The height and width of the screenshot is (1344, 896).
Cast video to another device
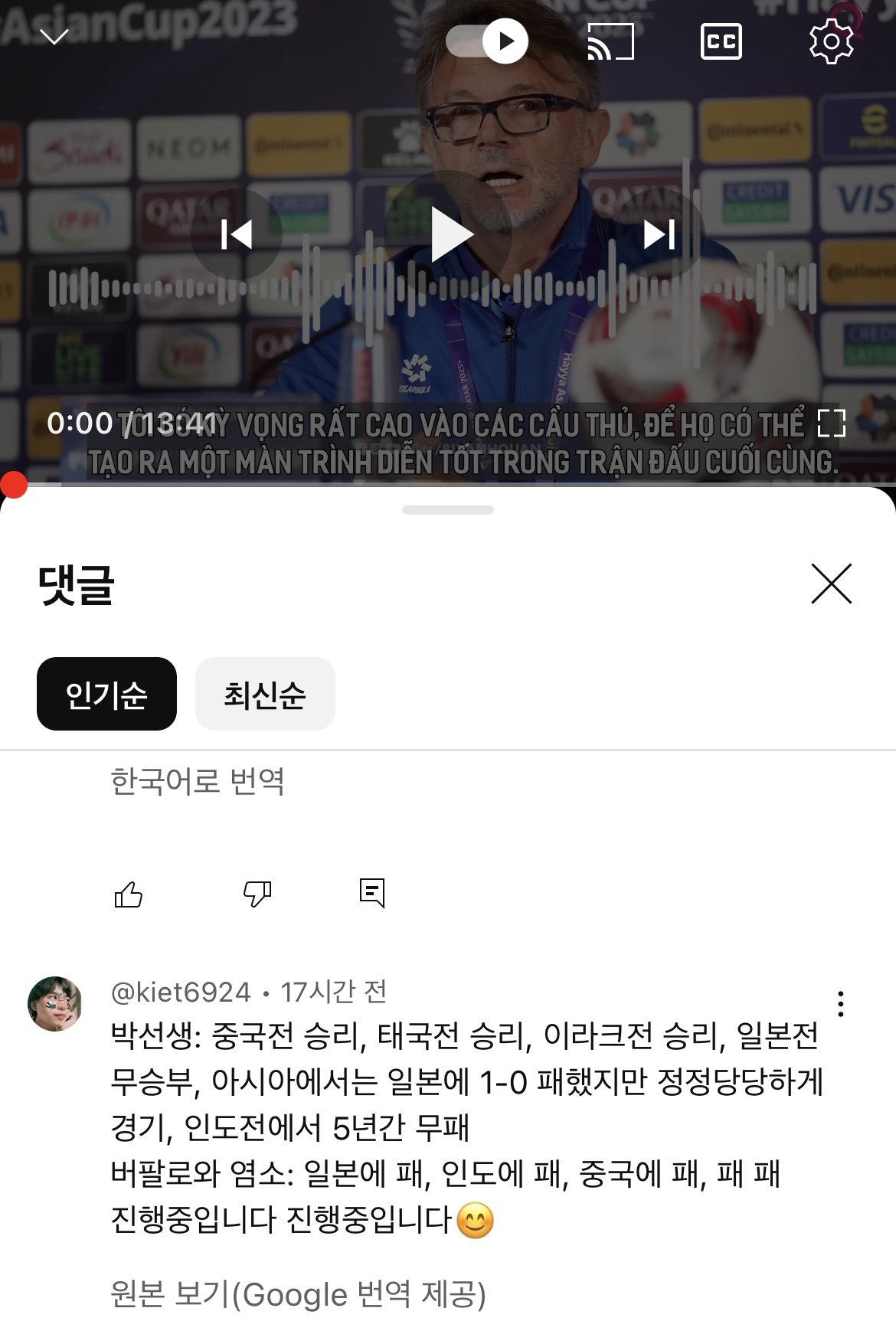click(610, 41)
